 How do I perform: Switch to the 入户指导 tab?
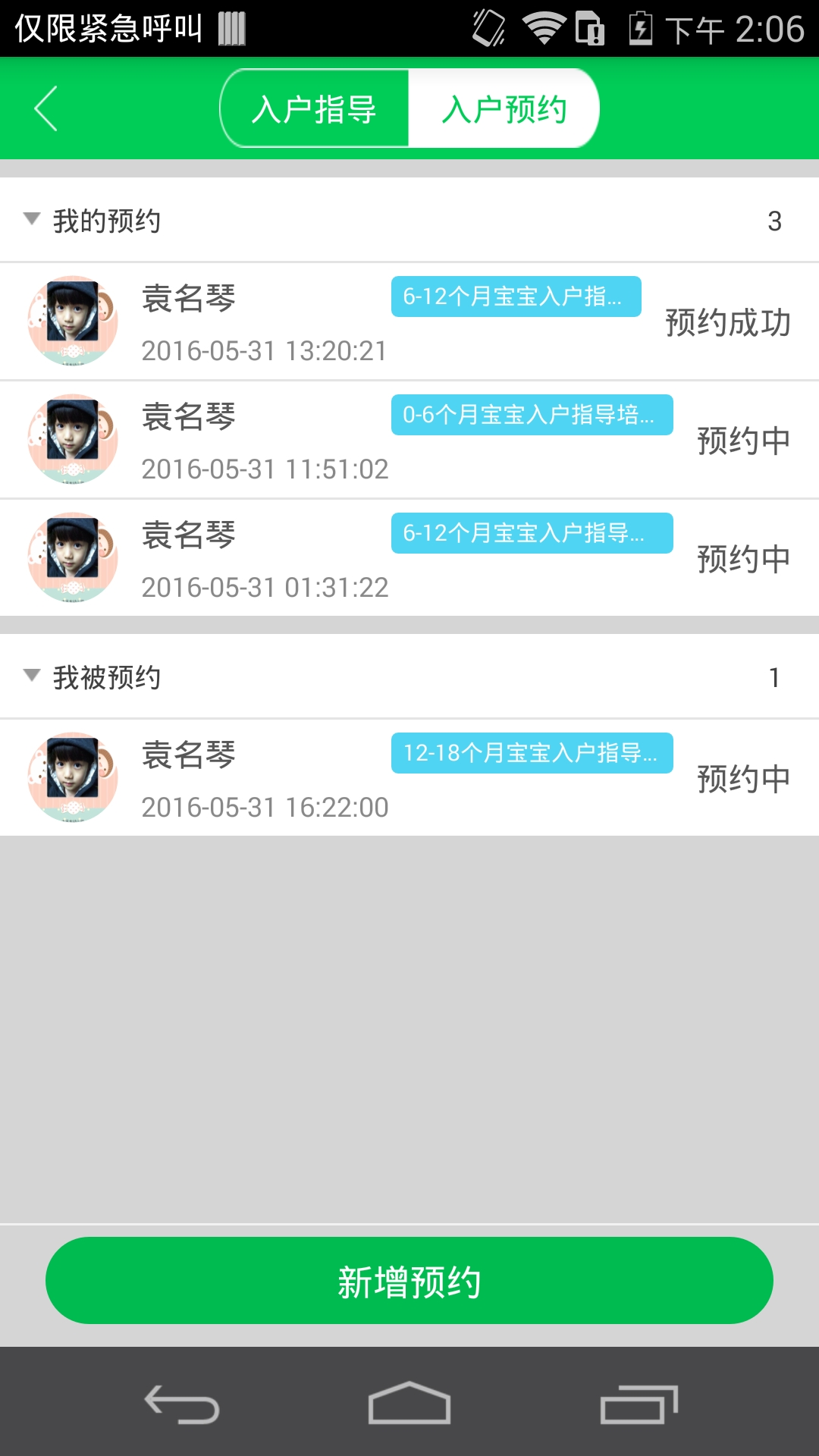(315, 108)
